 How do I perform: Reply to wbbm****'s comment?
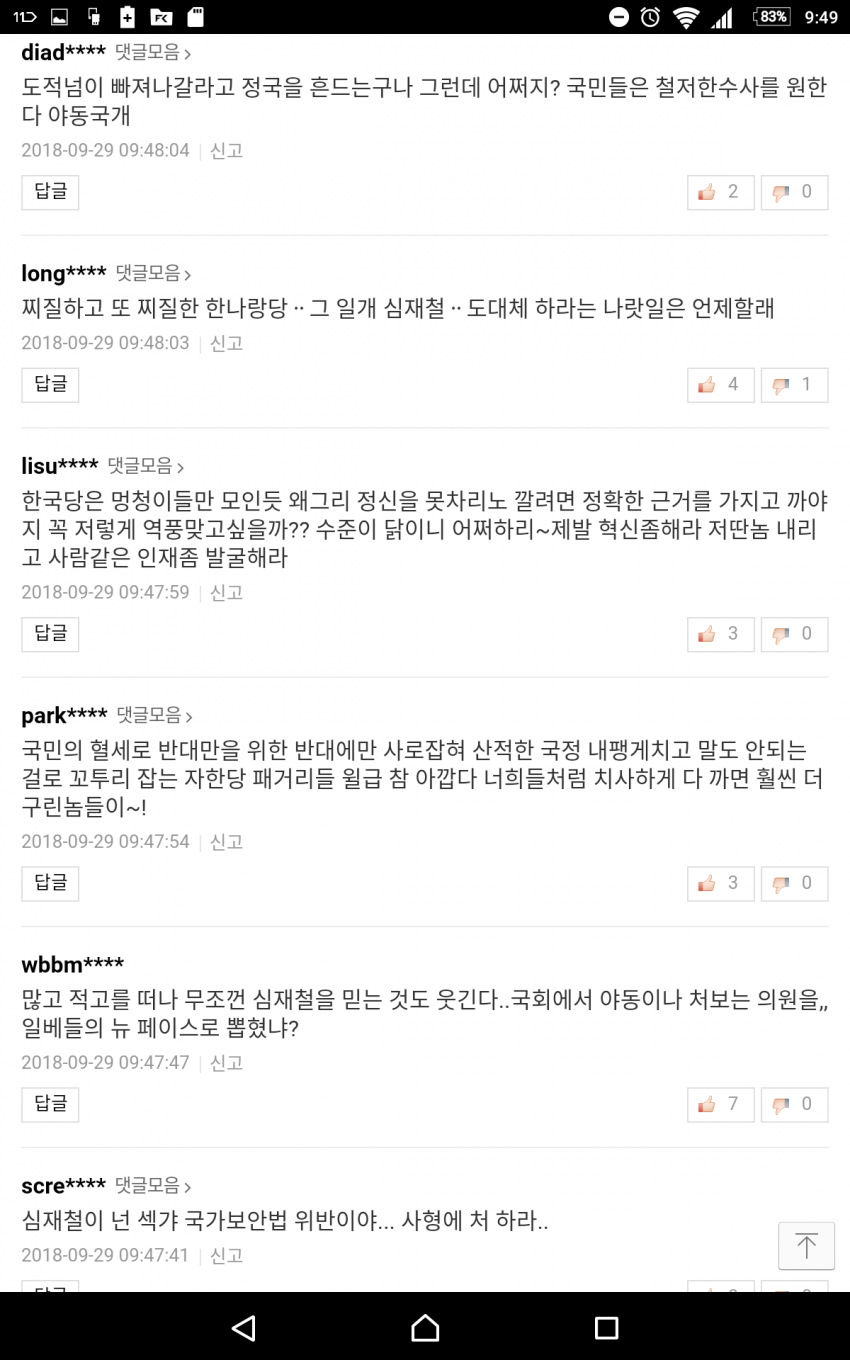click(x=50, y=1104)
